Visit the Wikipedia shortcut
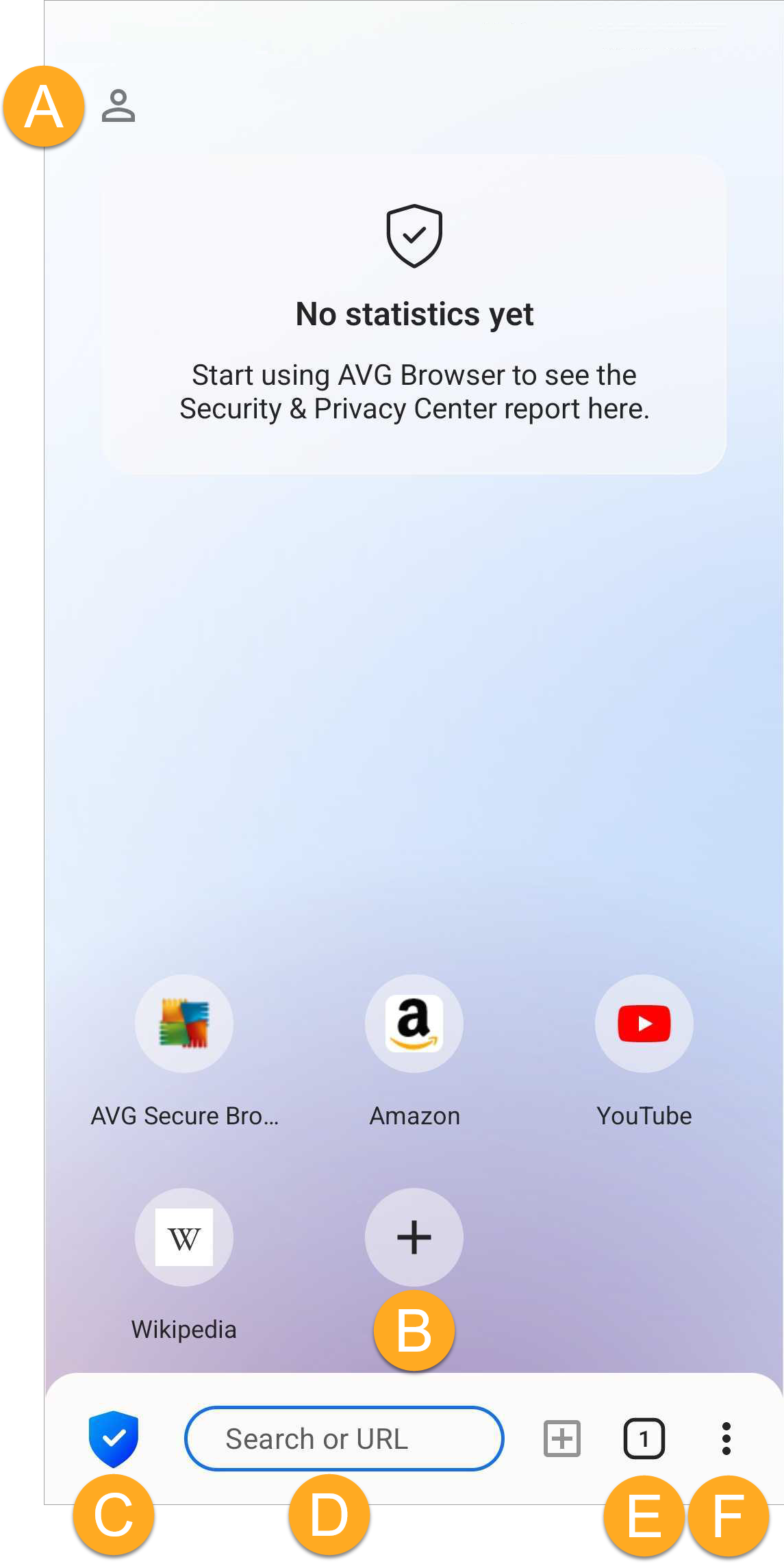 pyautogui.click(x=184, y=1237)
